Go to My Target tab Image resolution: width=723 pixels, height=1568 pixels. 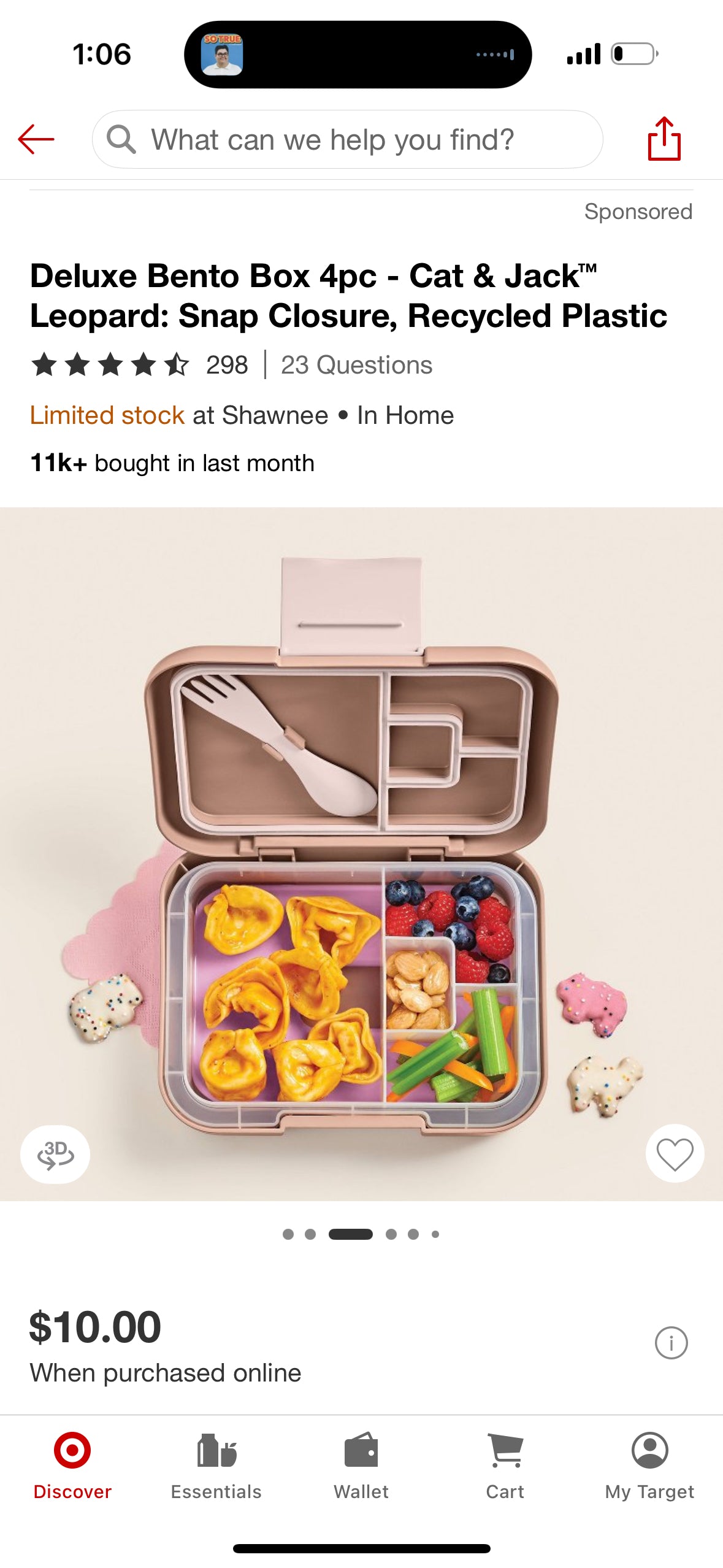coord(649,1466)
